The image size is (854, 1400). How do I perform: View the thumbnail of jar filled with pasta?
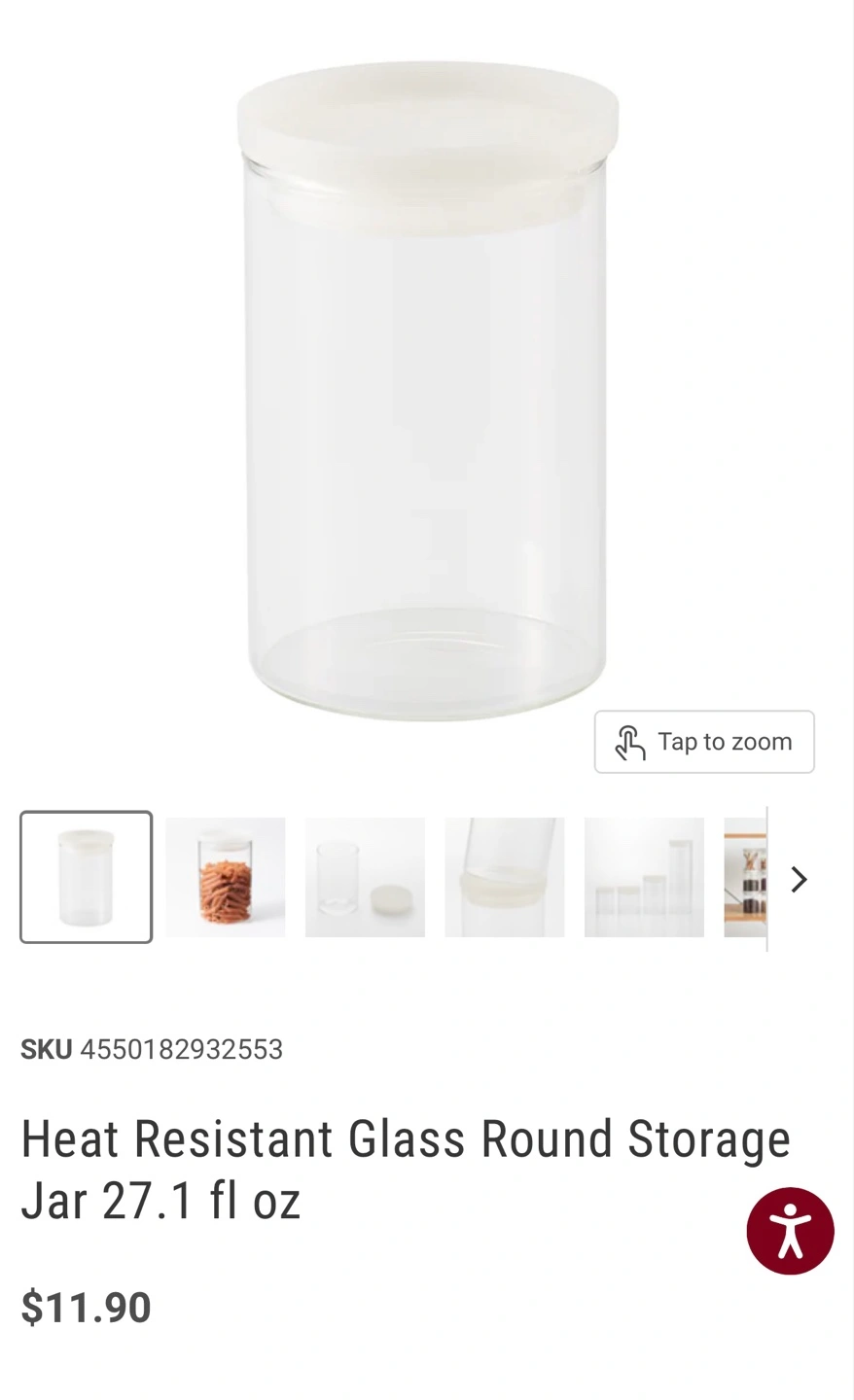click(226, 877)
